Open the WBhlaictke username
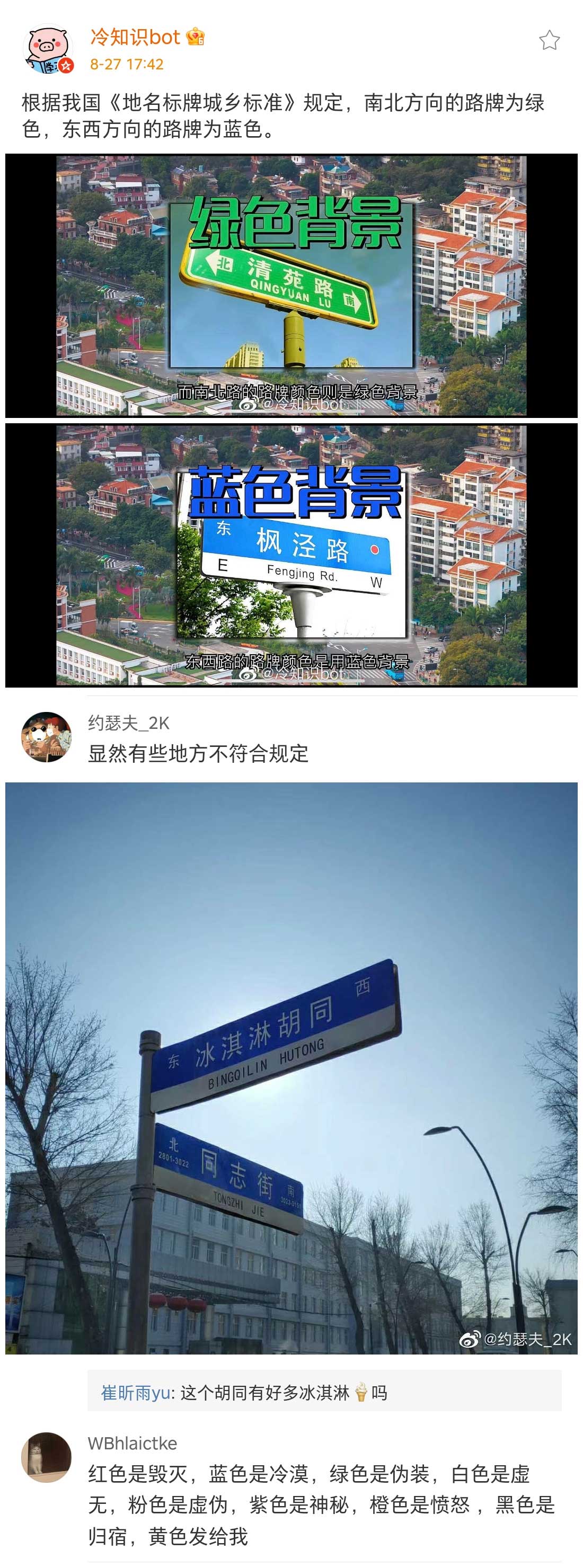Viewport: 583px width, 1568px height. (x=132, y=1442)
